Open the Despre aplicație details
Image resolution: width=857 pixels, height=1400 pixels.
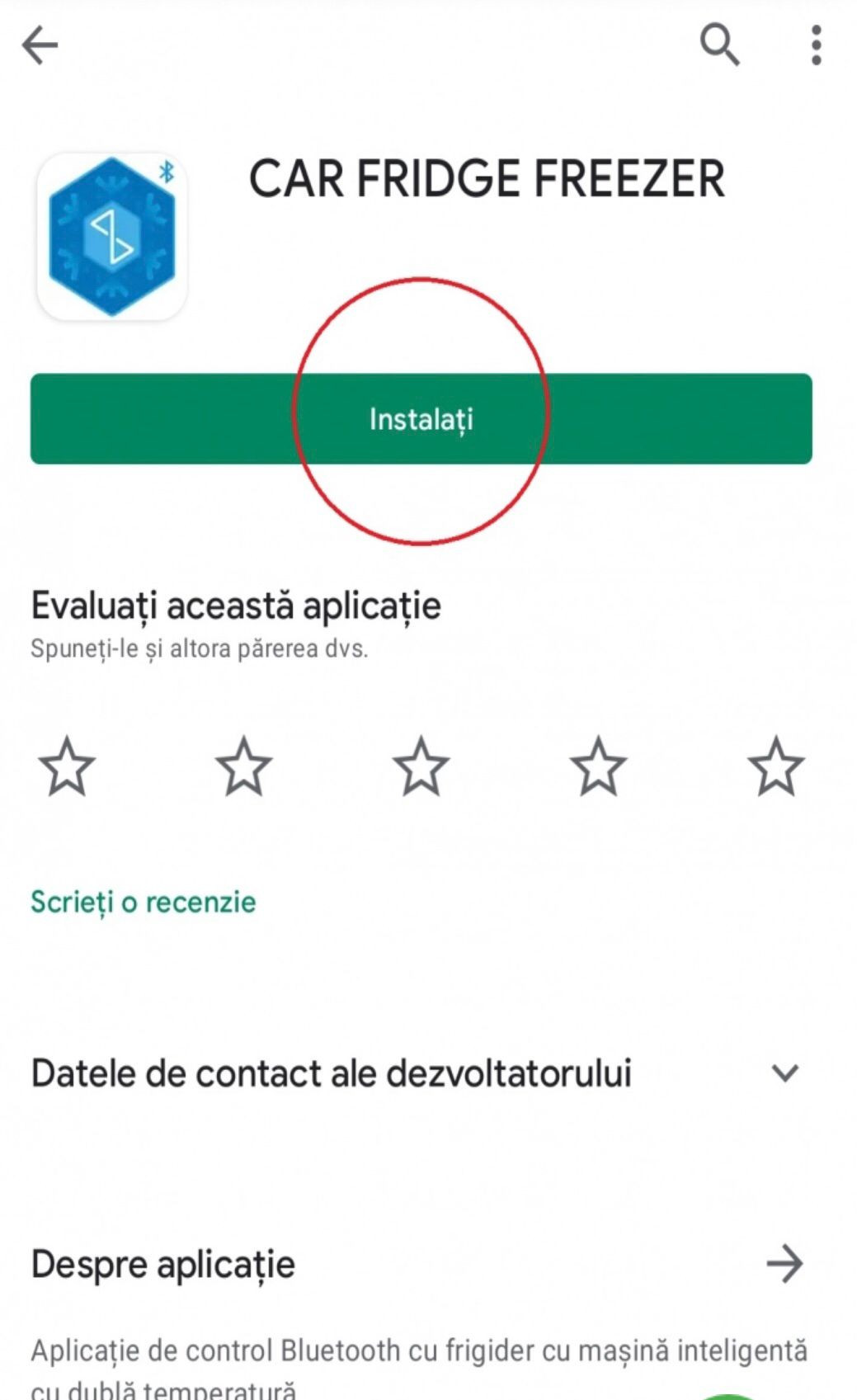click(x=784, y=1264)
